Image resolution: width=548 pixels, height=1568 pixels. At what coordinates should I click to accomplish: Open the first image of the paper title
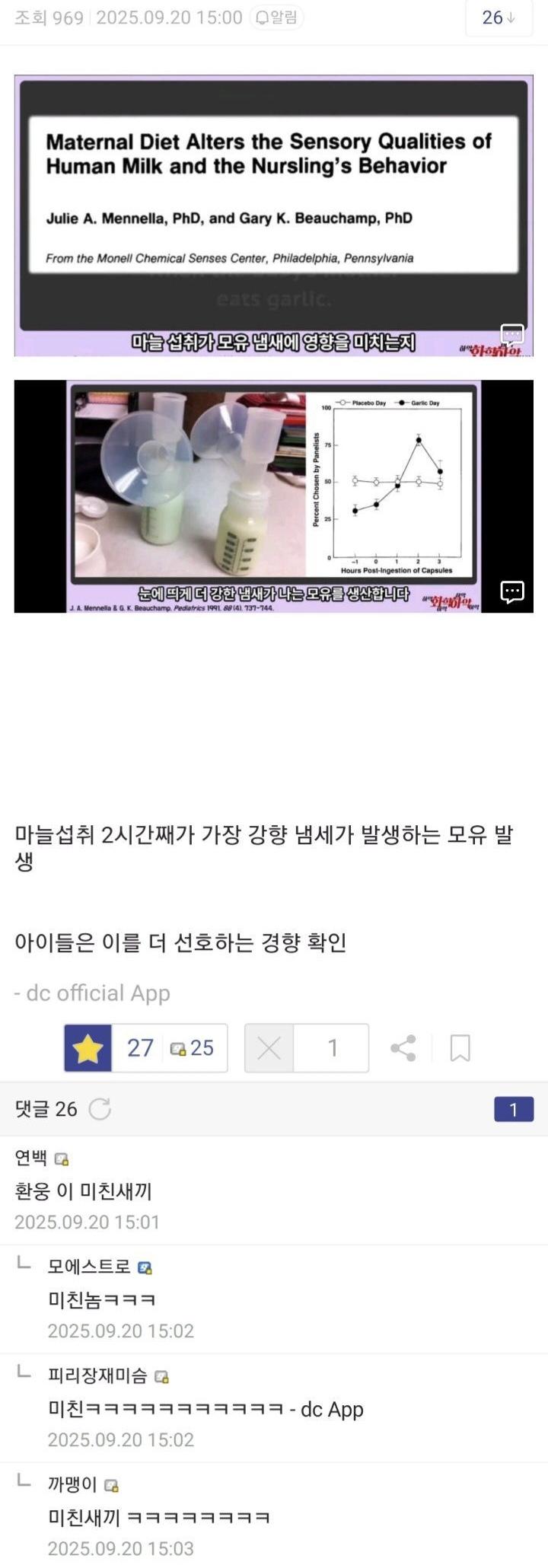pyautogui.click(x=273, y=215)
